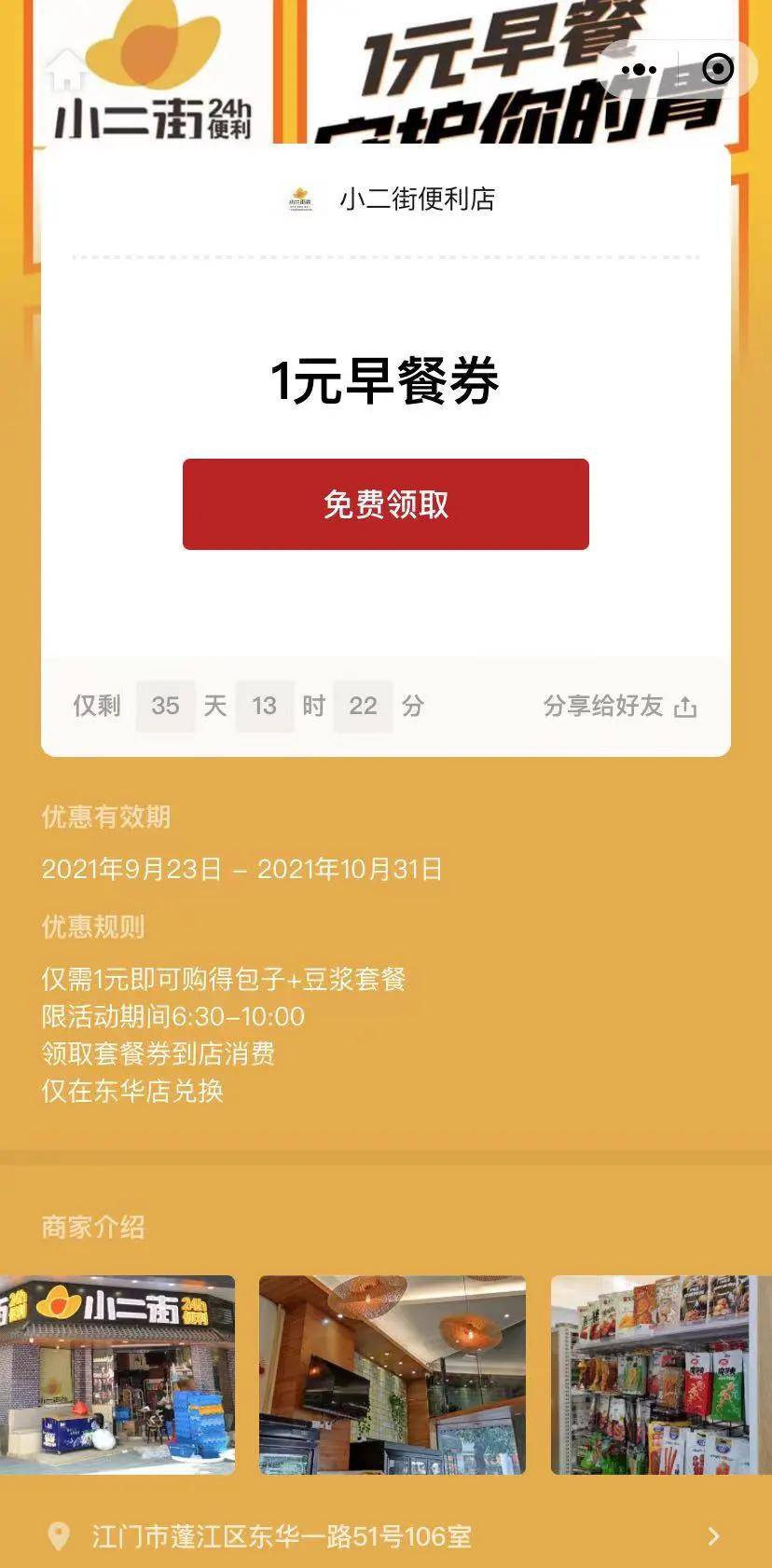
Task: Click the store name 小二街便利店 header
Action: coord(416,199)
